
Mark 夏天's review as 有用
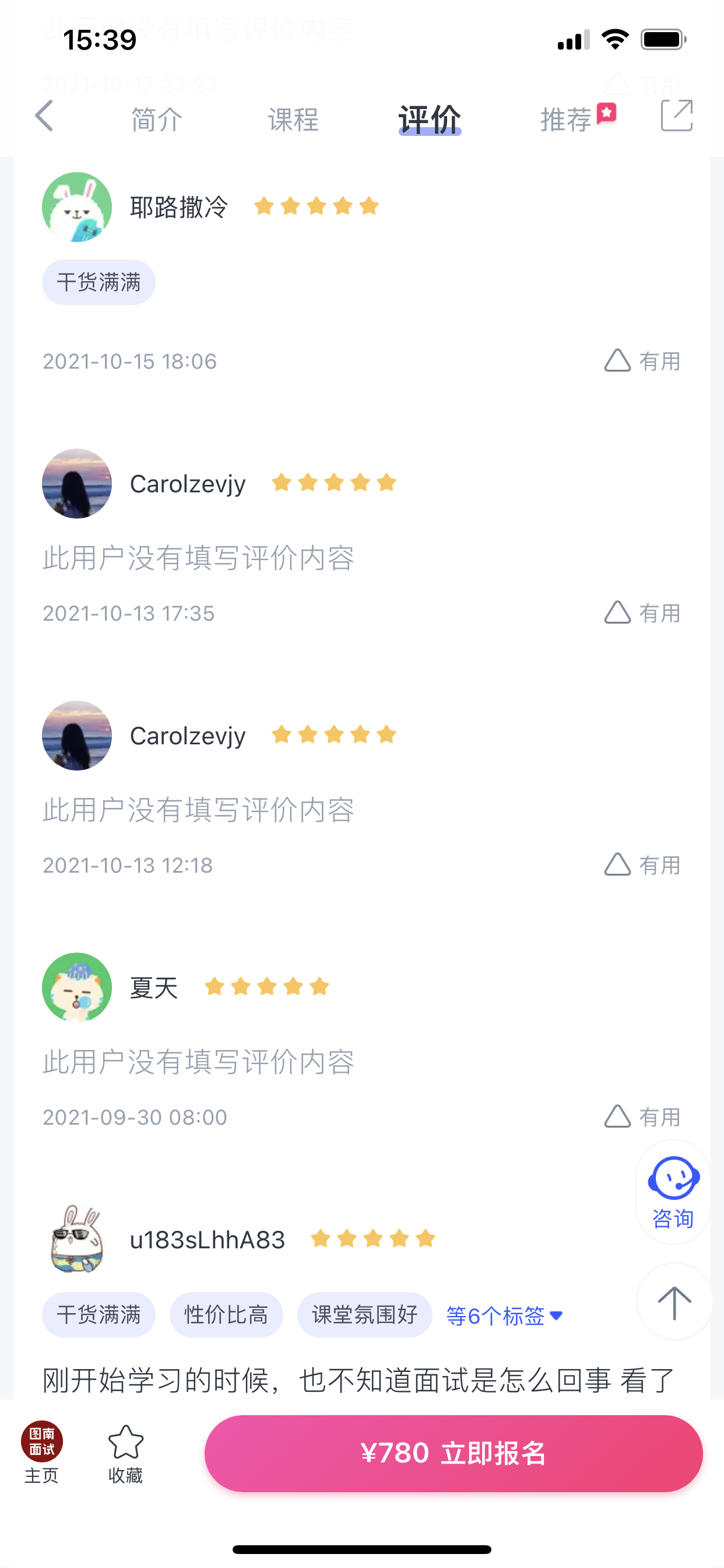pos(642,1117)
